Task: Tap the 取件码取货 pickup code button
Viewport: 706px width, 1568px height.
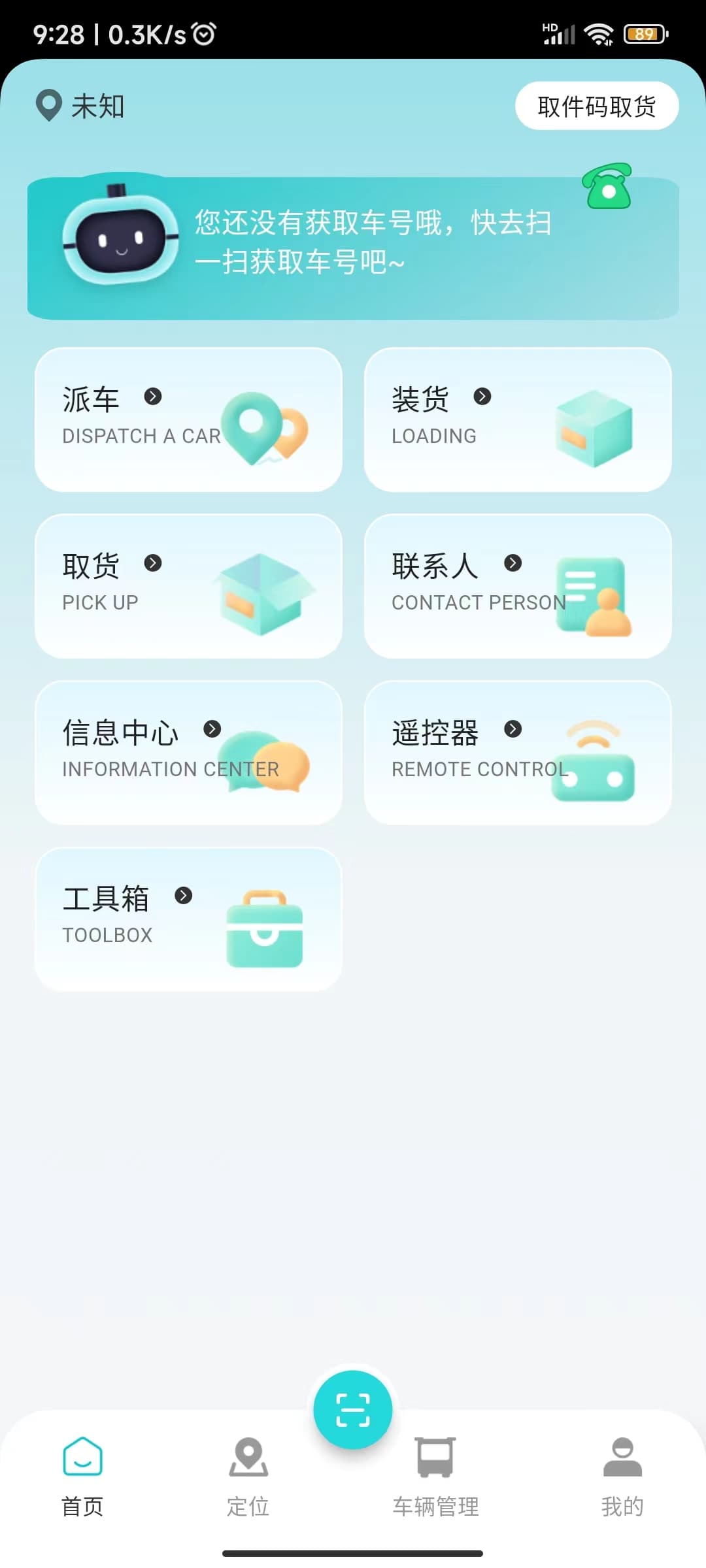Action: click(x=596, y=106)
